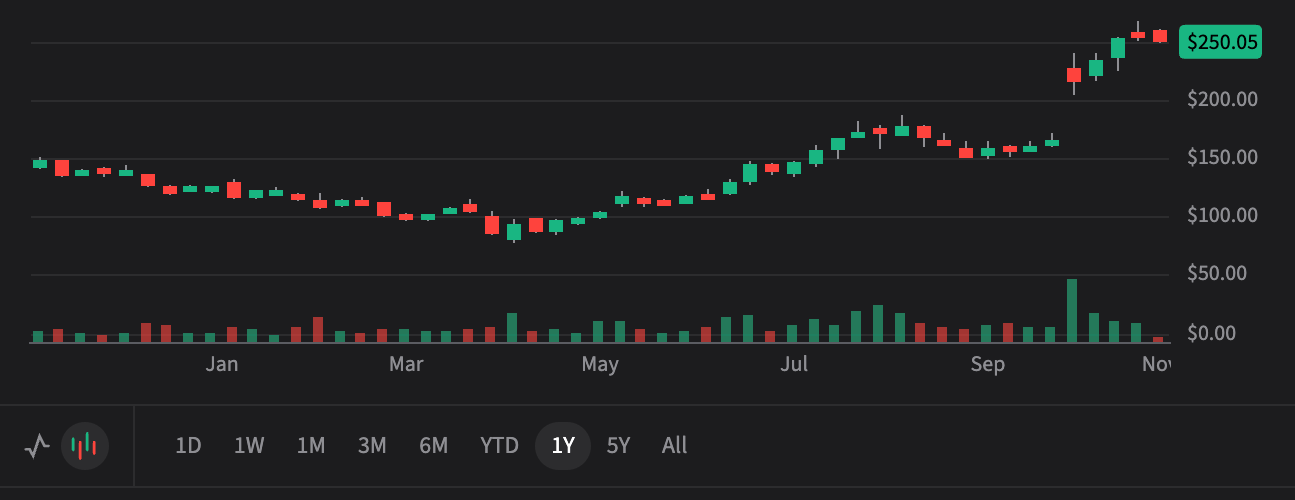This screenshot has height=500, width=1295.
Task: Show year-to-date with YTD
Action: pyautogui.click(x=499, y=446)
